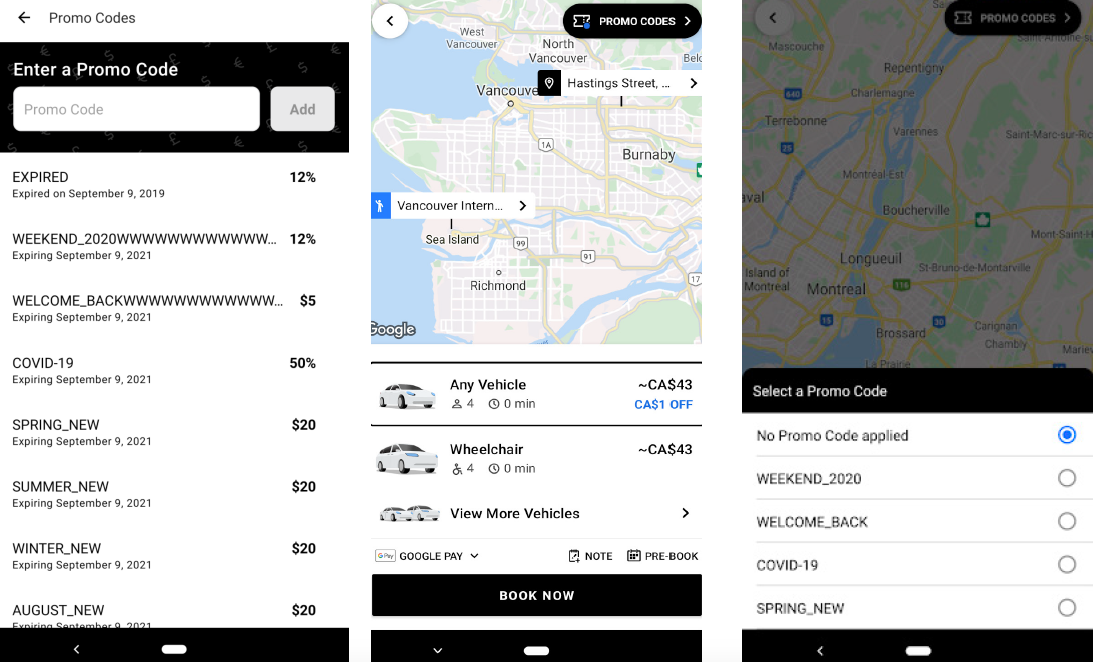Tap the Pre-Book button
The height and width of the screenshot is (662, 1093).
[662, 556]
